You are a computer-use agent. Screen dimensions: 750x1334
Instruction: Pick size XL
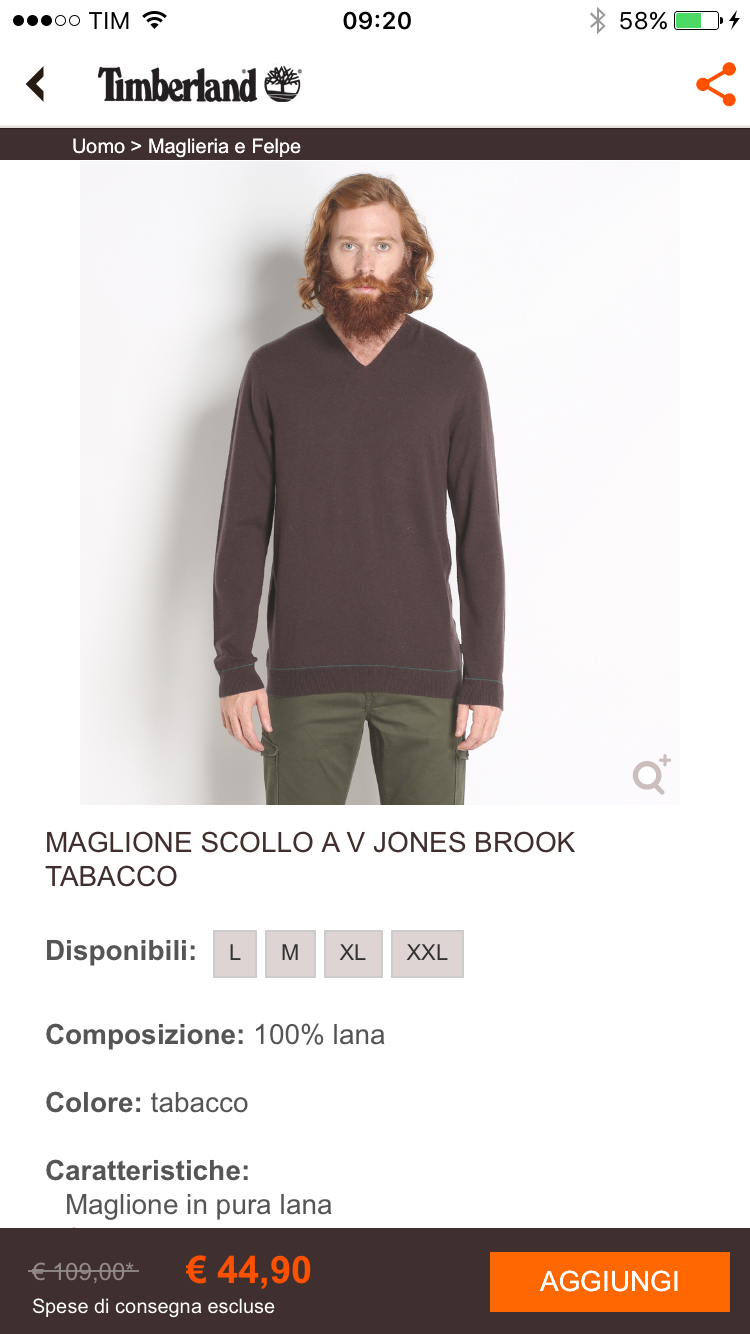pyautogui.click(x=353, y=953)
